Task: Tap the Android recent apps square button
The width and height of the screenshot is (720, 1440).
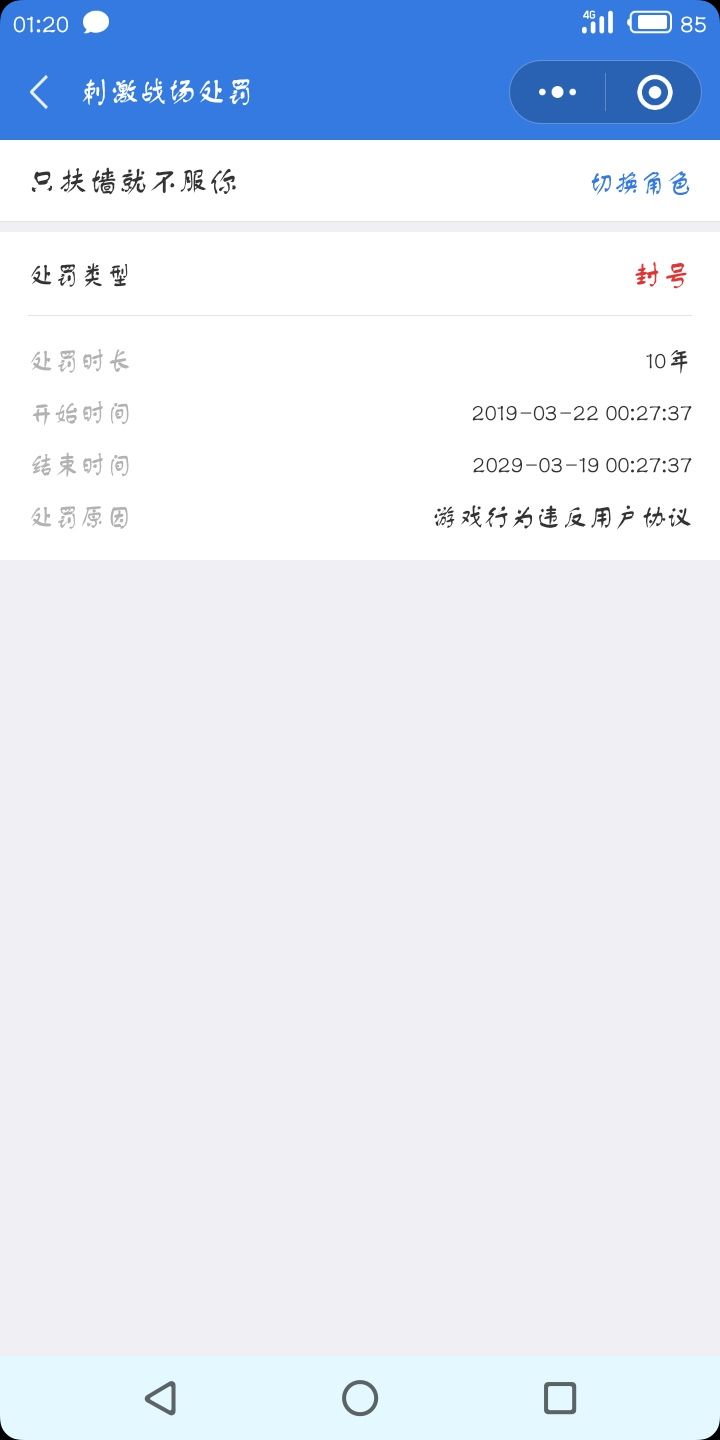Action: [x=560, y=1397]
